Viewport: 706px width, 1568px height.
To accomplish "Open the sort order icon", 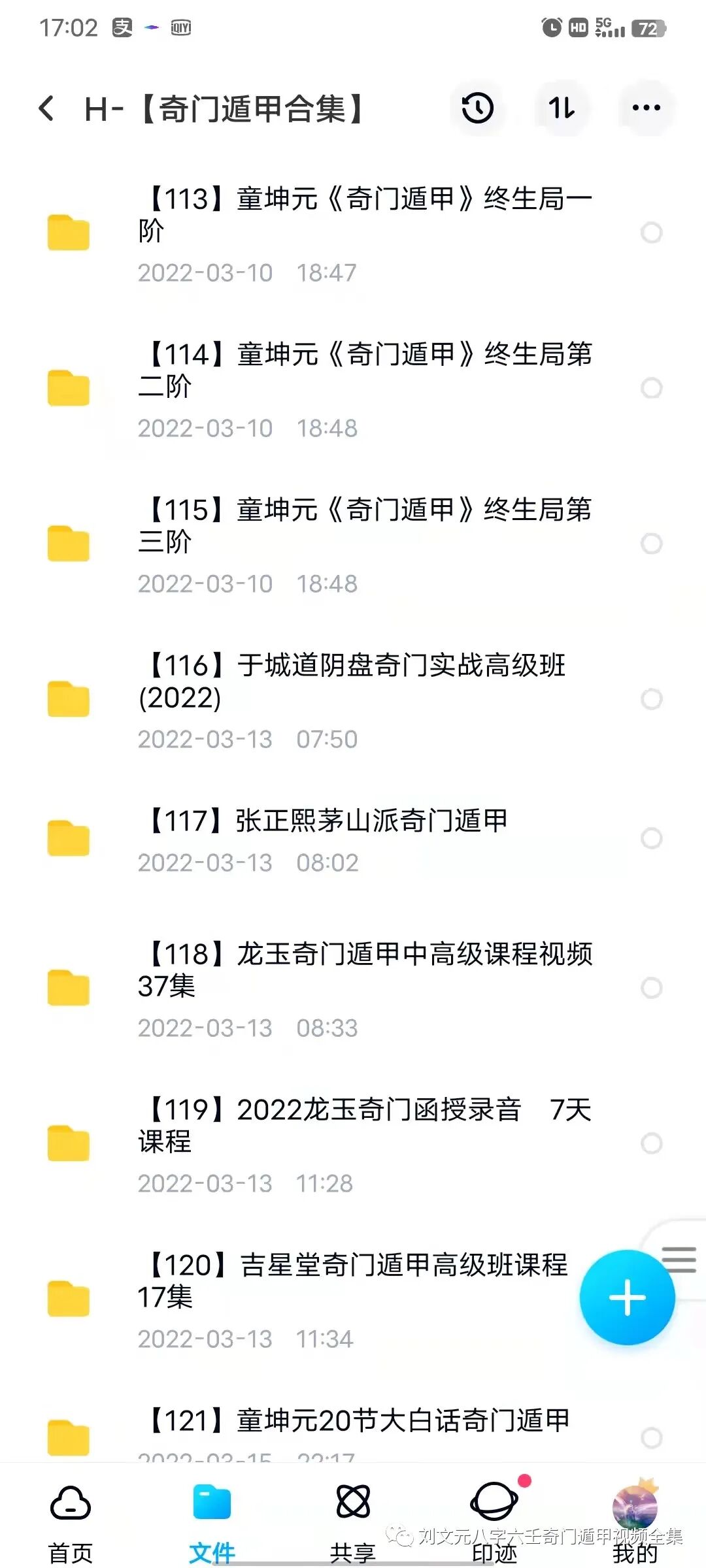I will tap(562, 108).
